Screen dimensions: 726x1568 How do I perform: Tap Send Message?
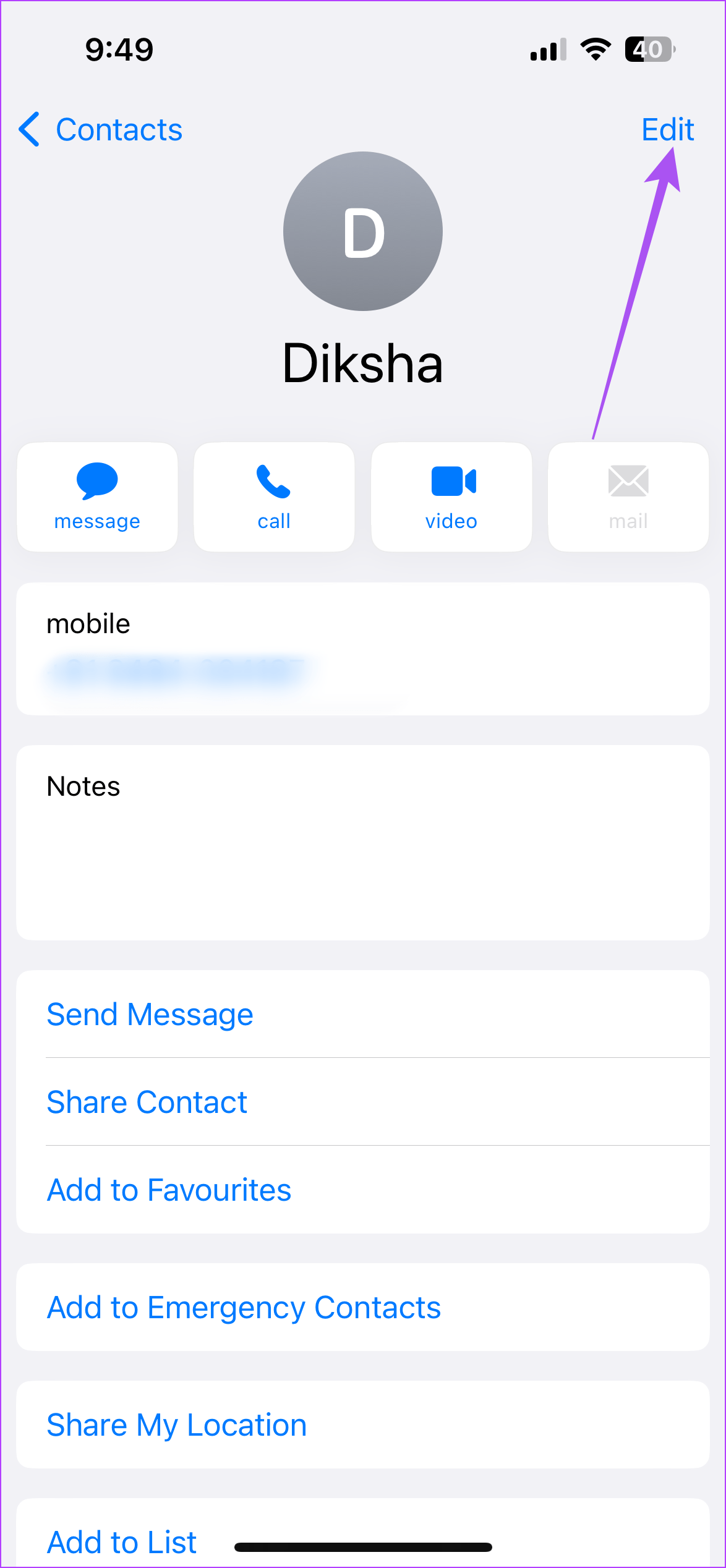tap(150, 1014)
